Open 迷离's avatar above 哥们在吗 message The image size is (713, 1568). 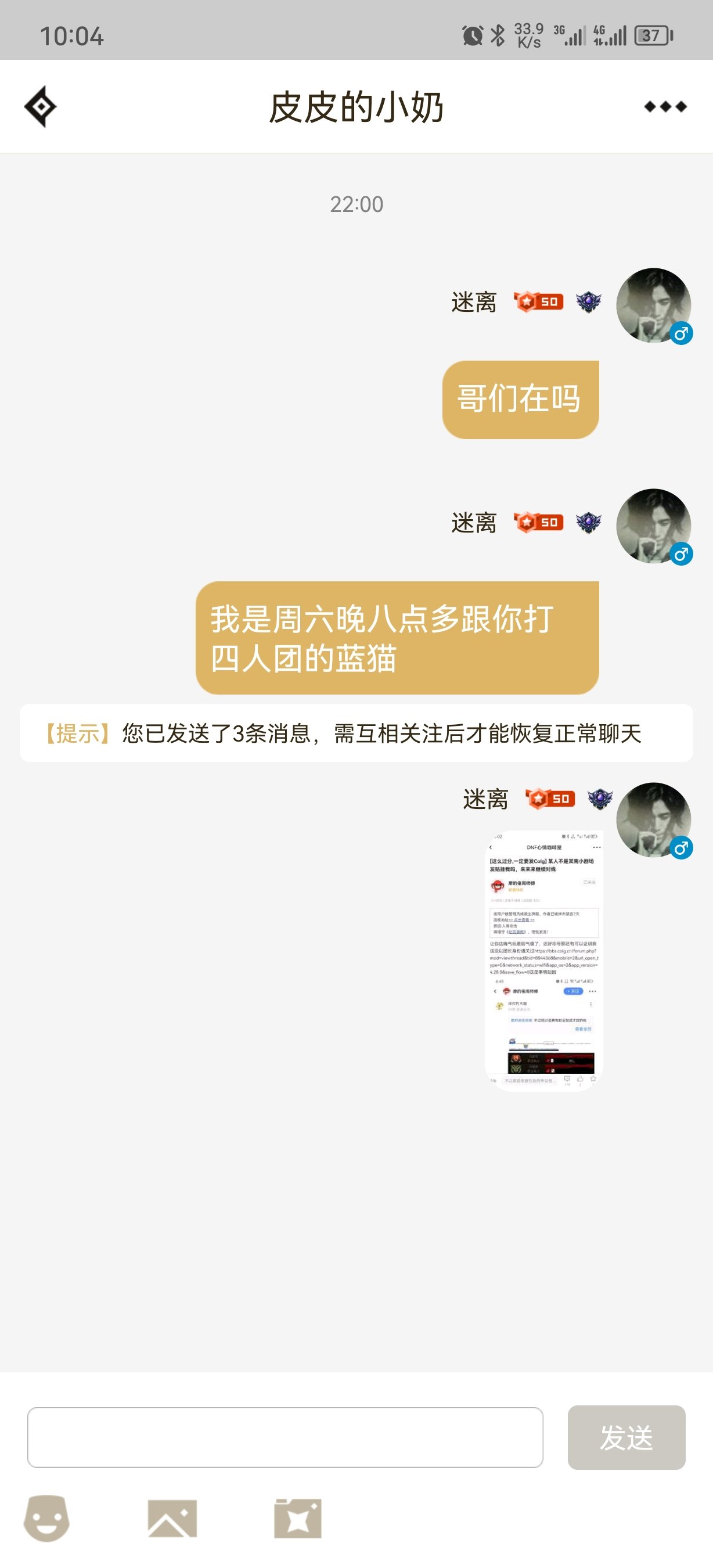pos(653,305)
